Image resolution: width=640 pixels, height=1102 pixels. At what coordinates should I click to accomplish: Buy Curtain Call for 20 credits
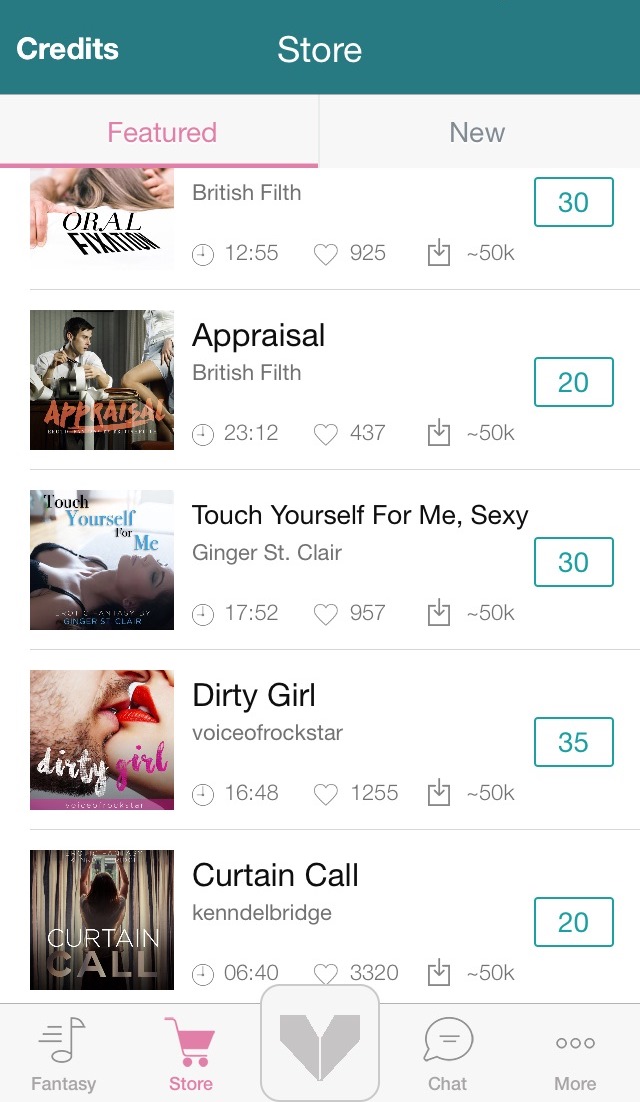(573, 922)
